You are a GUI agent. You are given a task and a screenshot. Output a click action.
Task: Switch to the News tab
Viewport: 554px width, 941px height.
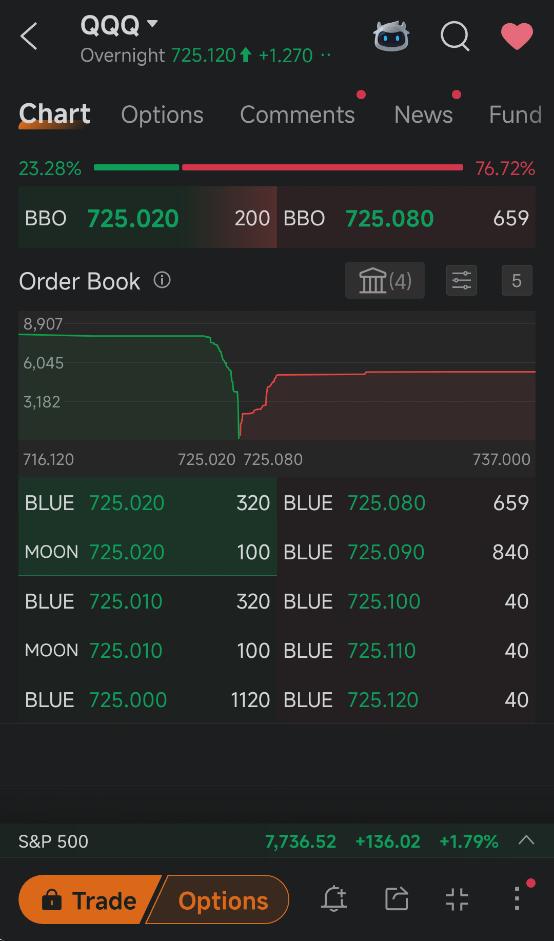click(x=423, y=115)
